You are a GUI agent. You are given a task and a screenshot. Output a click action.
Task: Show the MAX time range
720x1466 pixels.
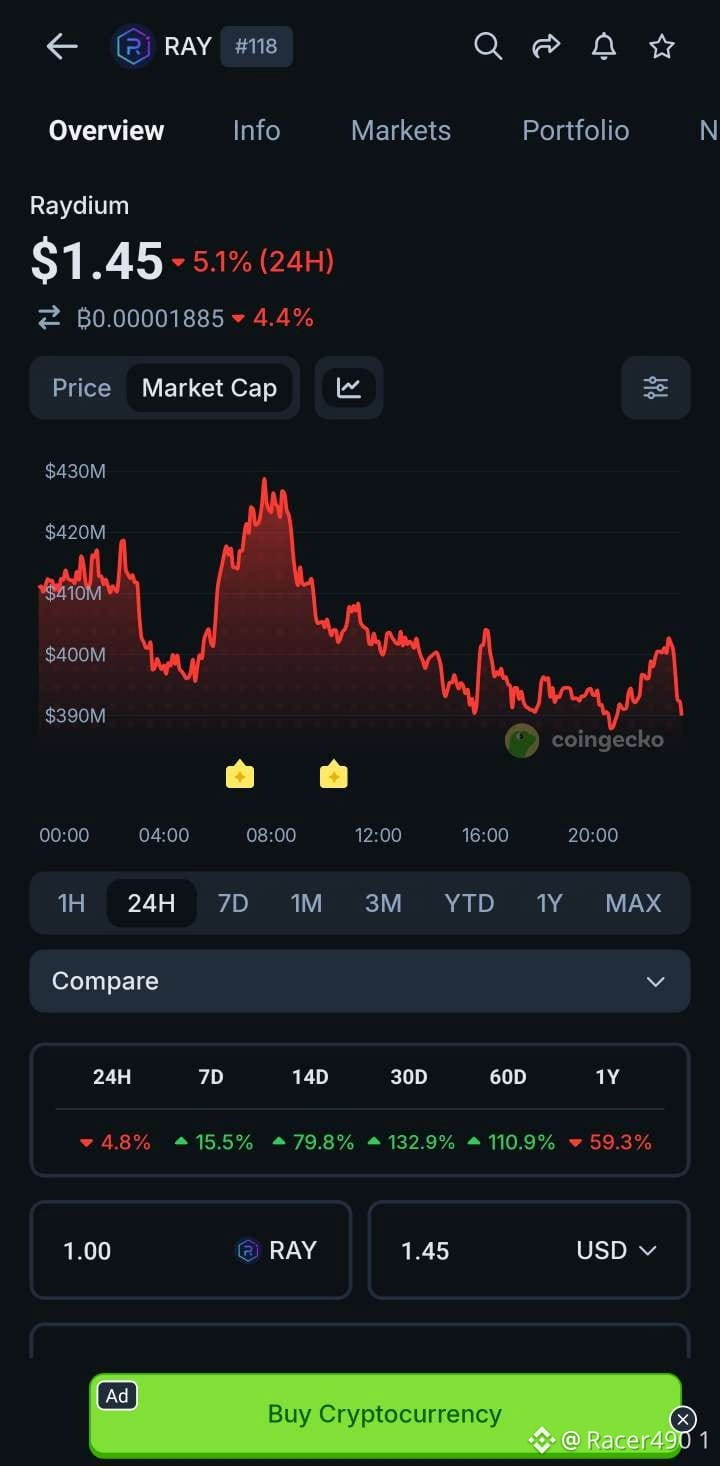pyautogui.click(x=633, y=903)
